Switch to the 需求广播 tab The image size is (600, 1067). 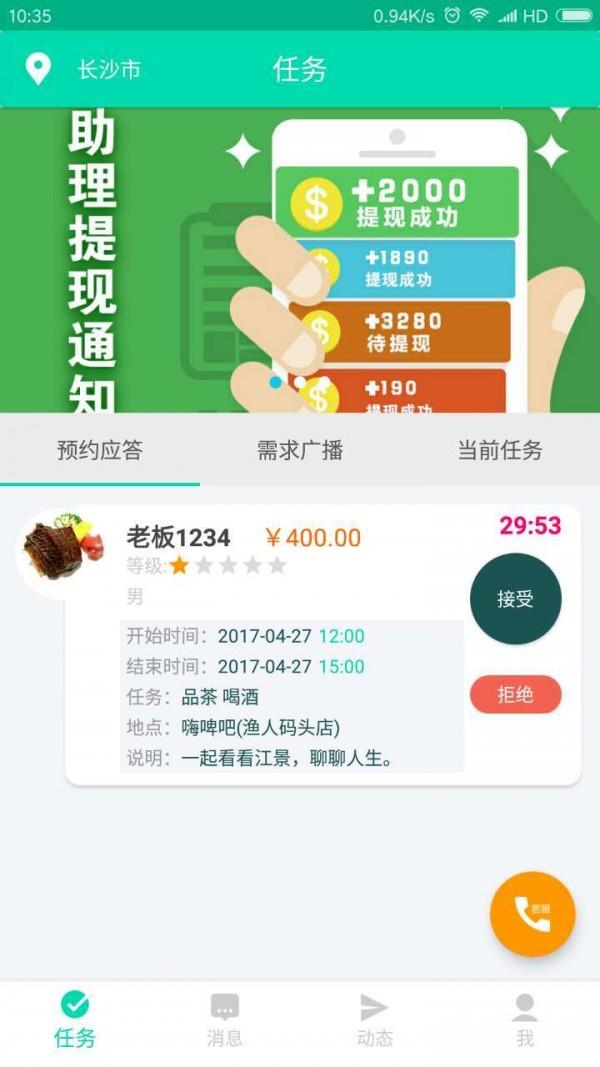[x=300, y=450]
